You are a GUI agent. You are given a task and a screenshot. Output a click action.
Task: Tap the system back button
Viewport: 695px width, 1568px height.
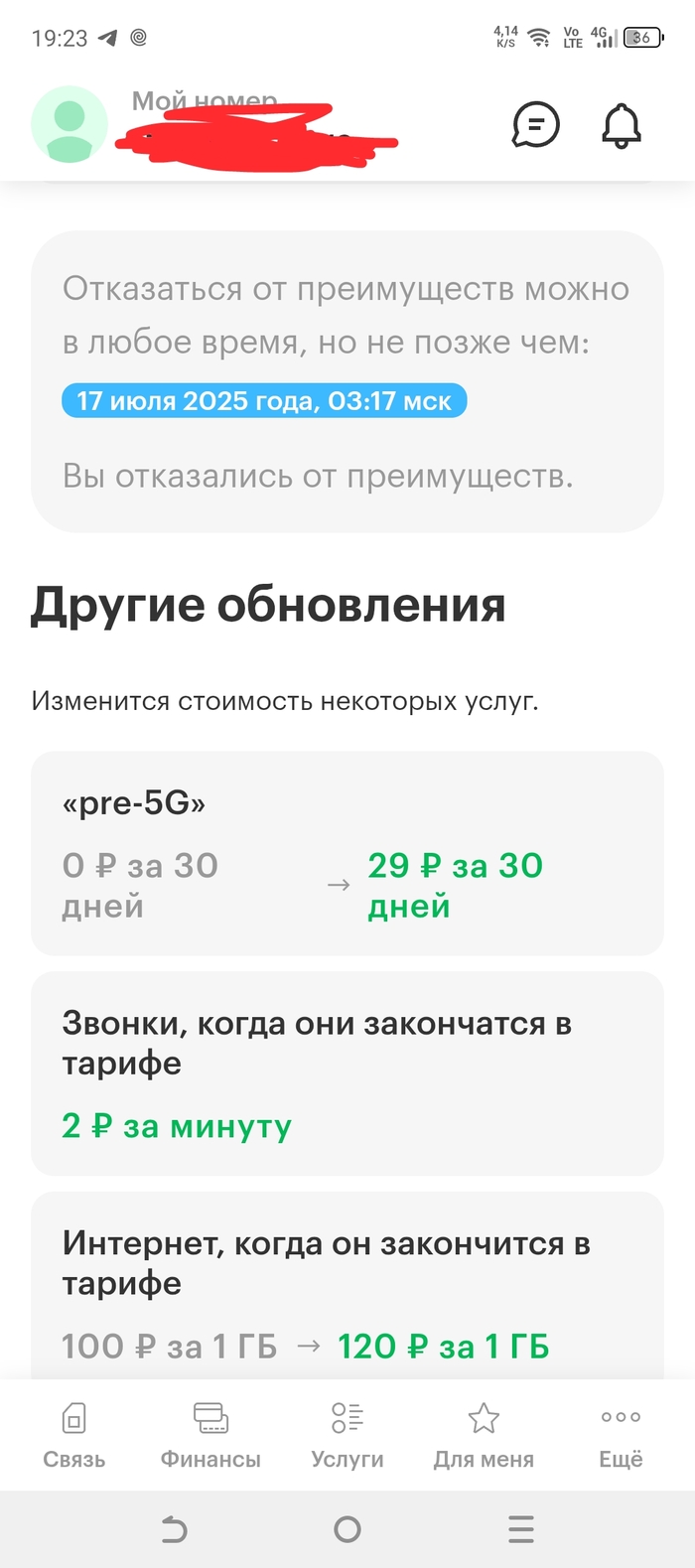[x=174, y=1529]
